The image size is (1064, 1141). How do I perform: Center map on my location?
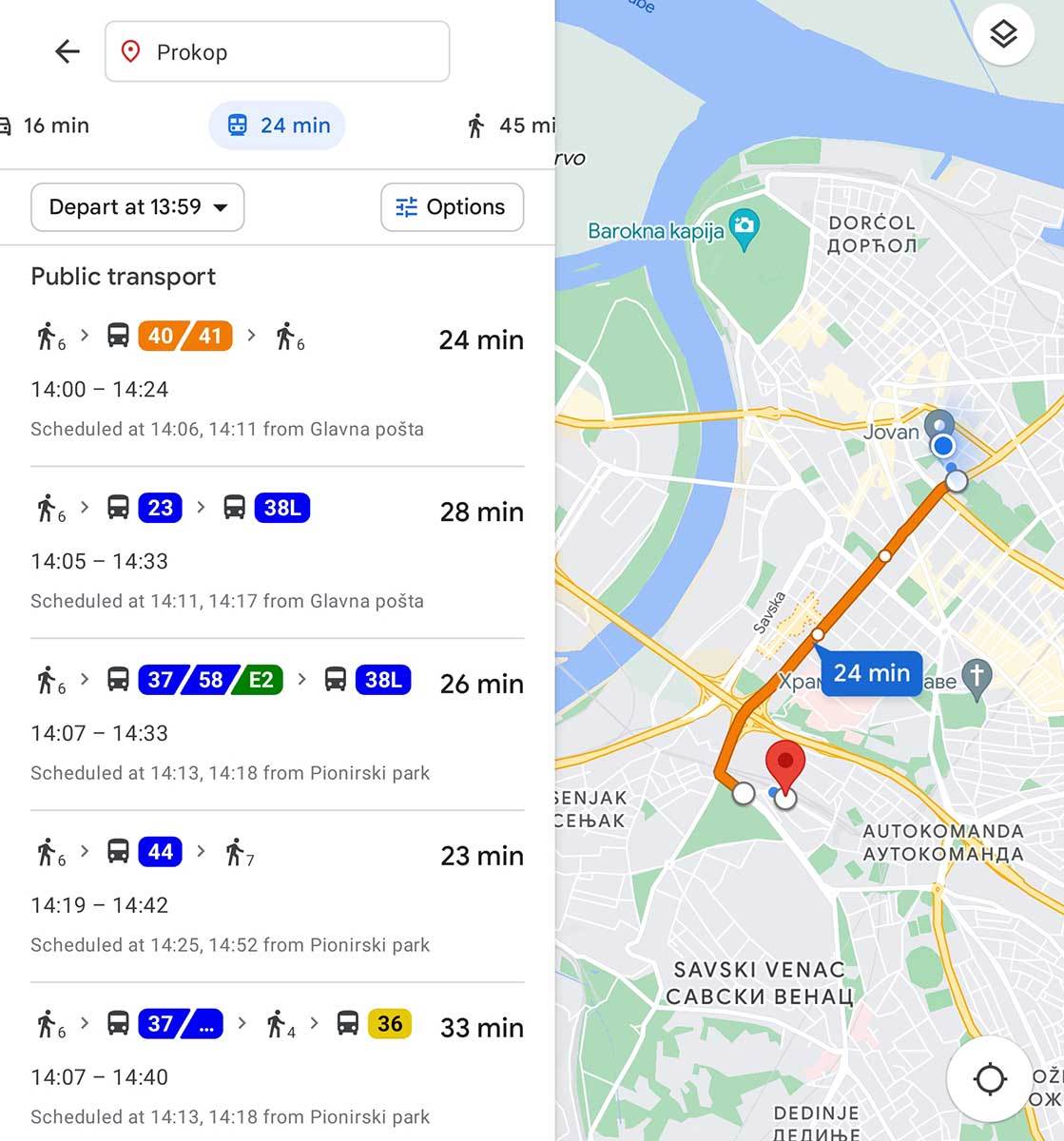990,1078
